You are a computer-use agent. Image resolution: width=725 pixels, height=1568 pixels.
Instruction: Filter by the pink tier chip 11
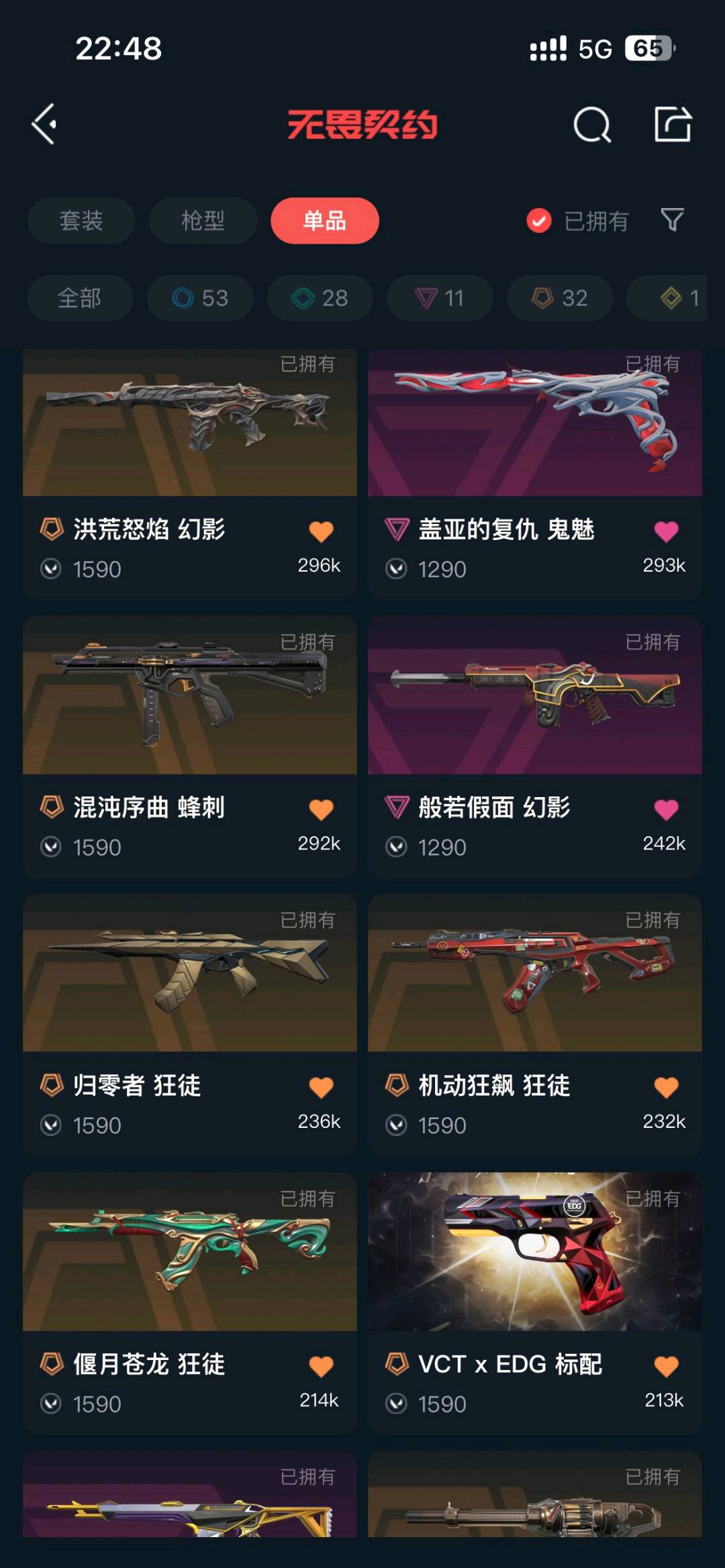pos(440,298)
